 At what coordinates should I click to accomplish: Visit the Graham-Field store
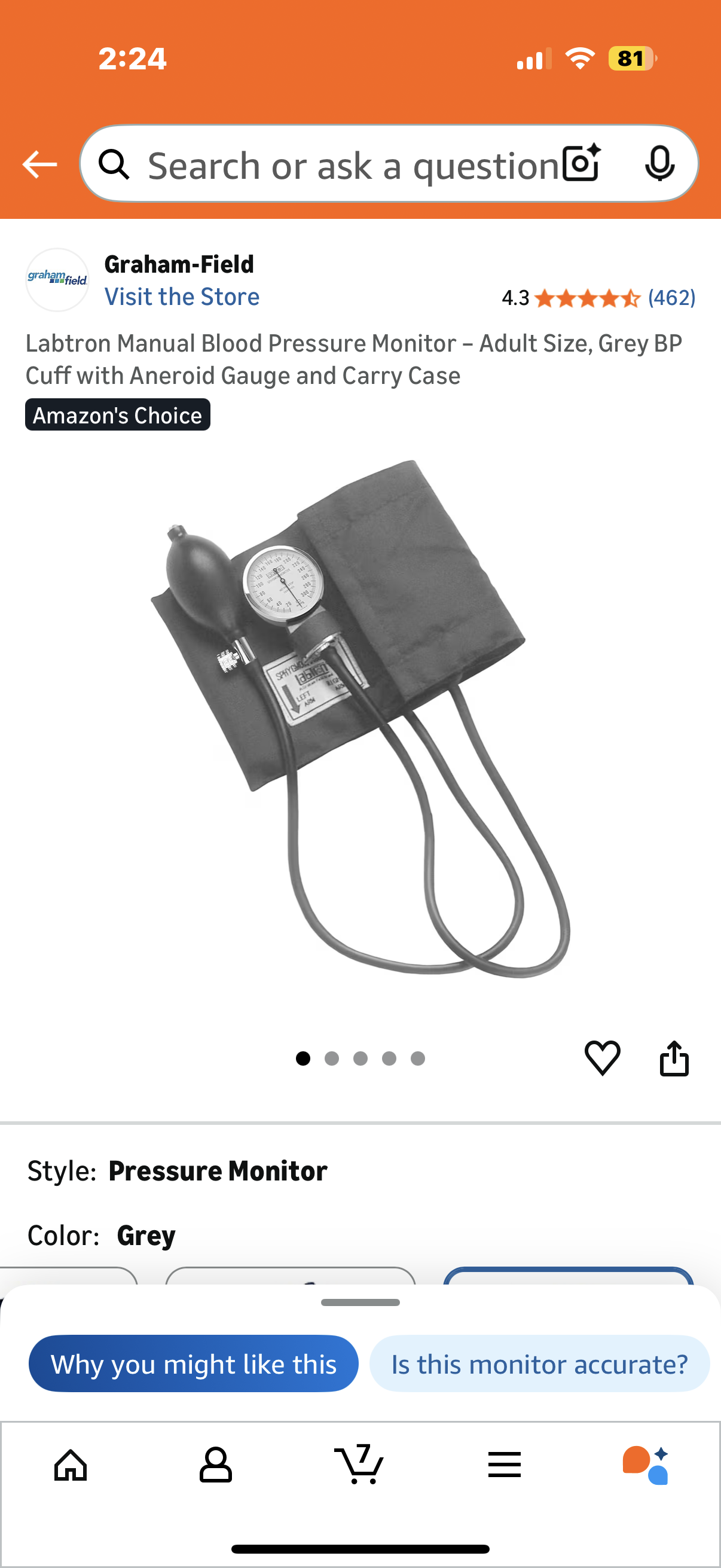(181, 297)
